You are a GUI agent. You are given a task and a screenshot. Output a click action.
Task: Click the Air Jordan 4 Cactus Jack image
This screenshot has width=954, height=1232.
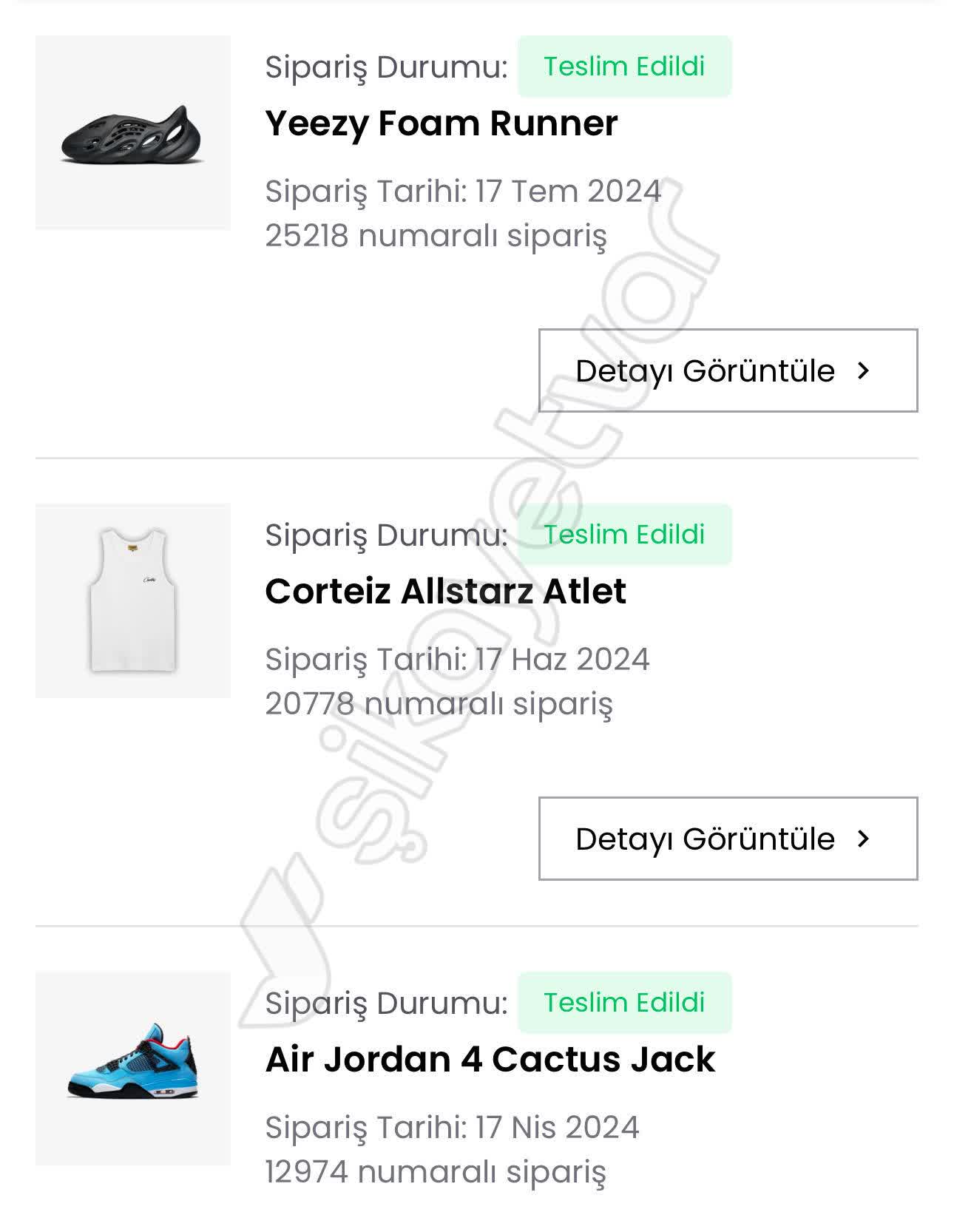click(x=132, y=1065)
